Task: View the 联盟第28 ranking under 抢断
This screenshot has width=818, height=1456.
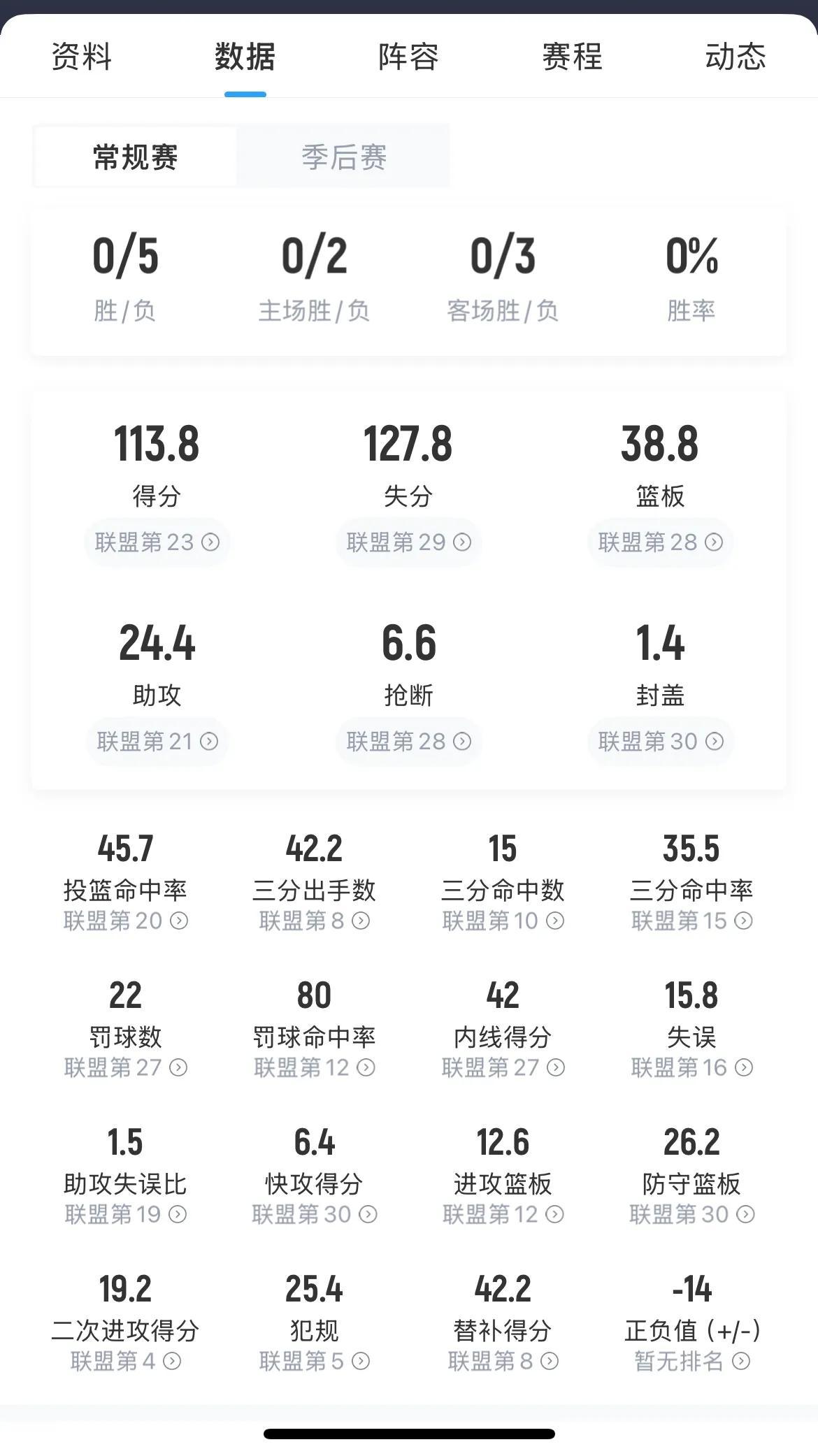Action: pyautogui.click(x=408, y=741)
